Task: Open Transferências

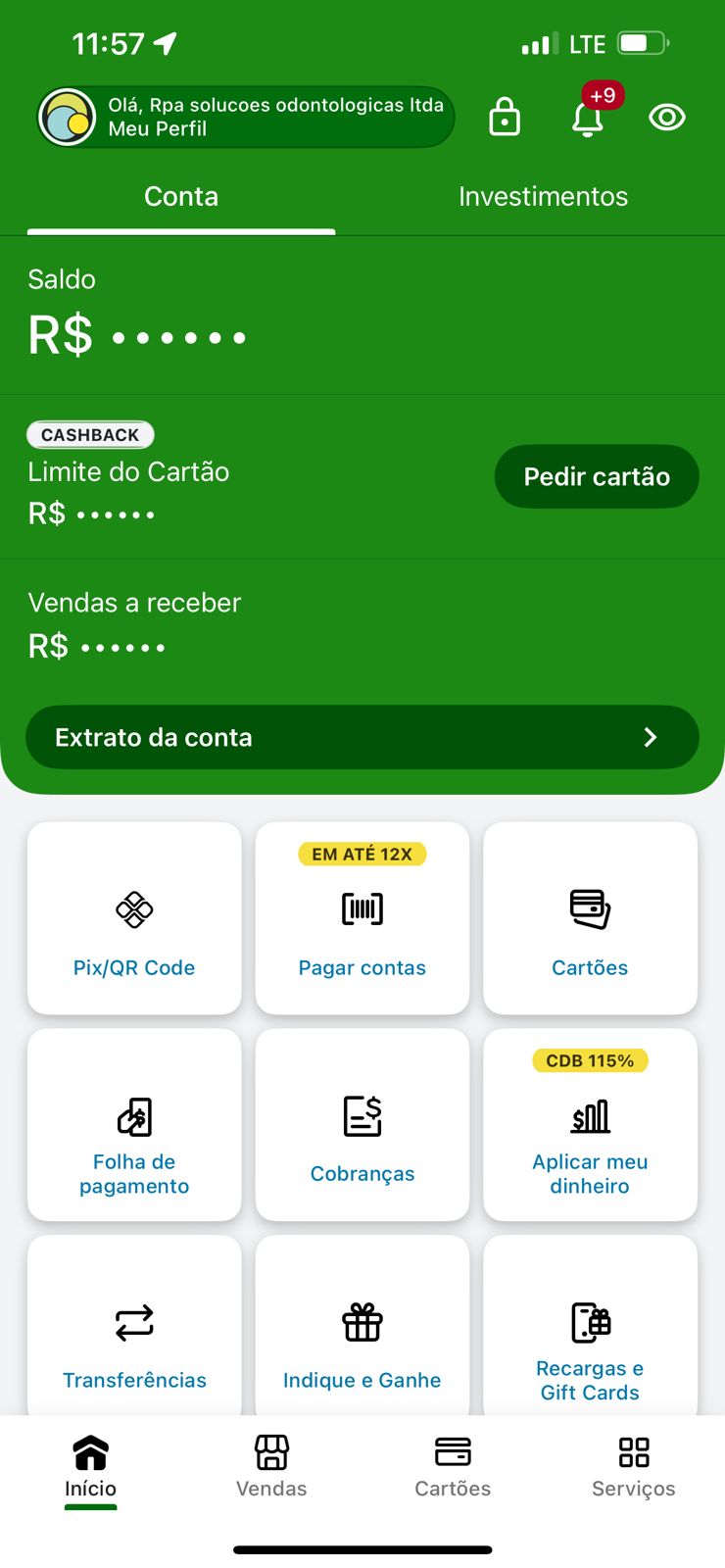Action: [x=134, y=1331]
